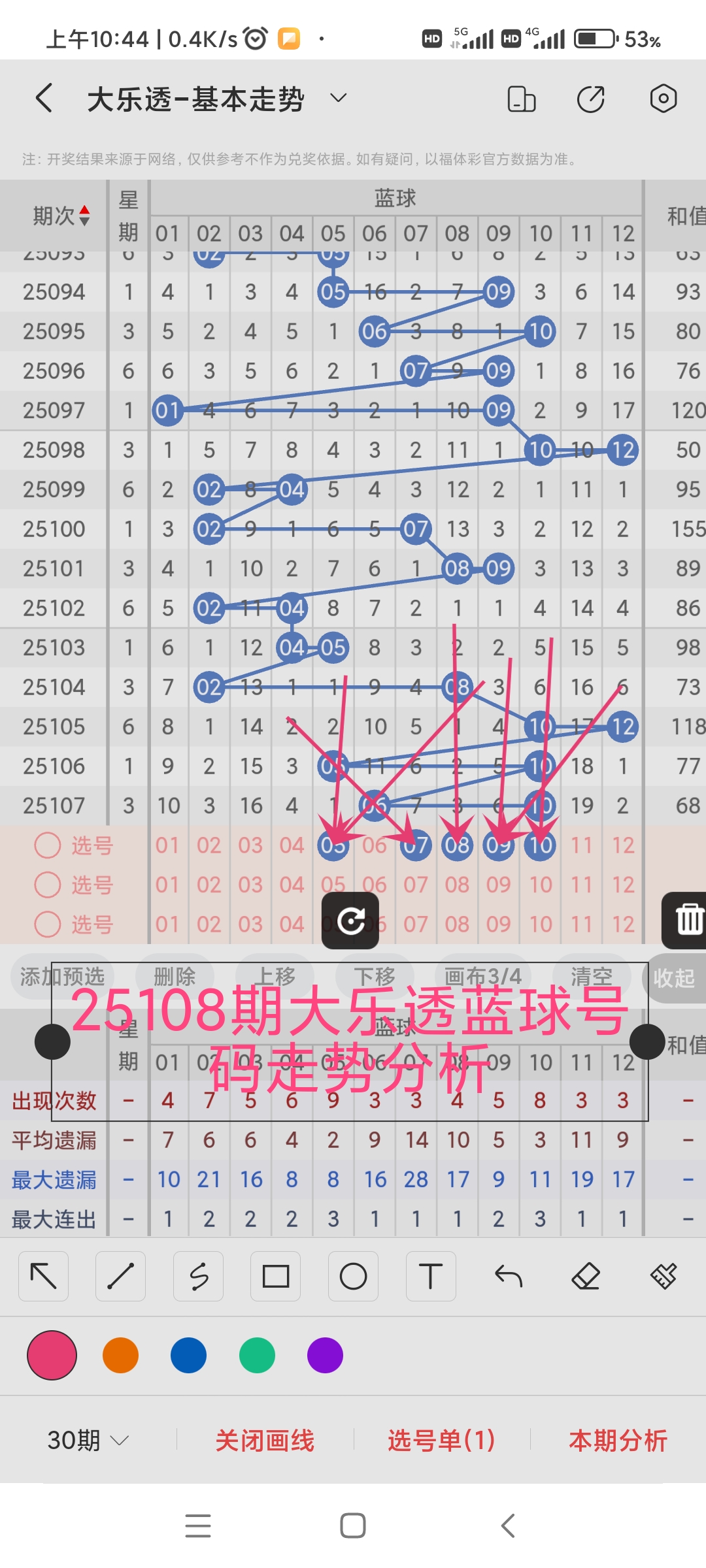Pick the blue drawing color
This screenshot has height=1568, width=706.
point(188,1355)
